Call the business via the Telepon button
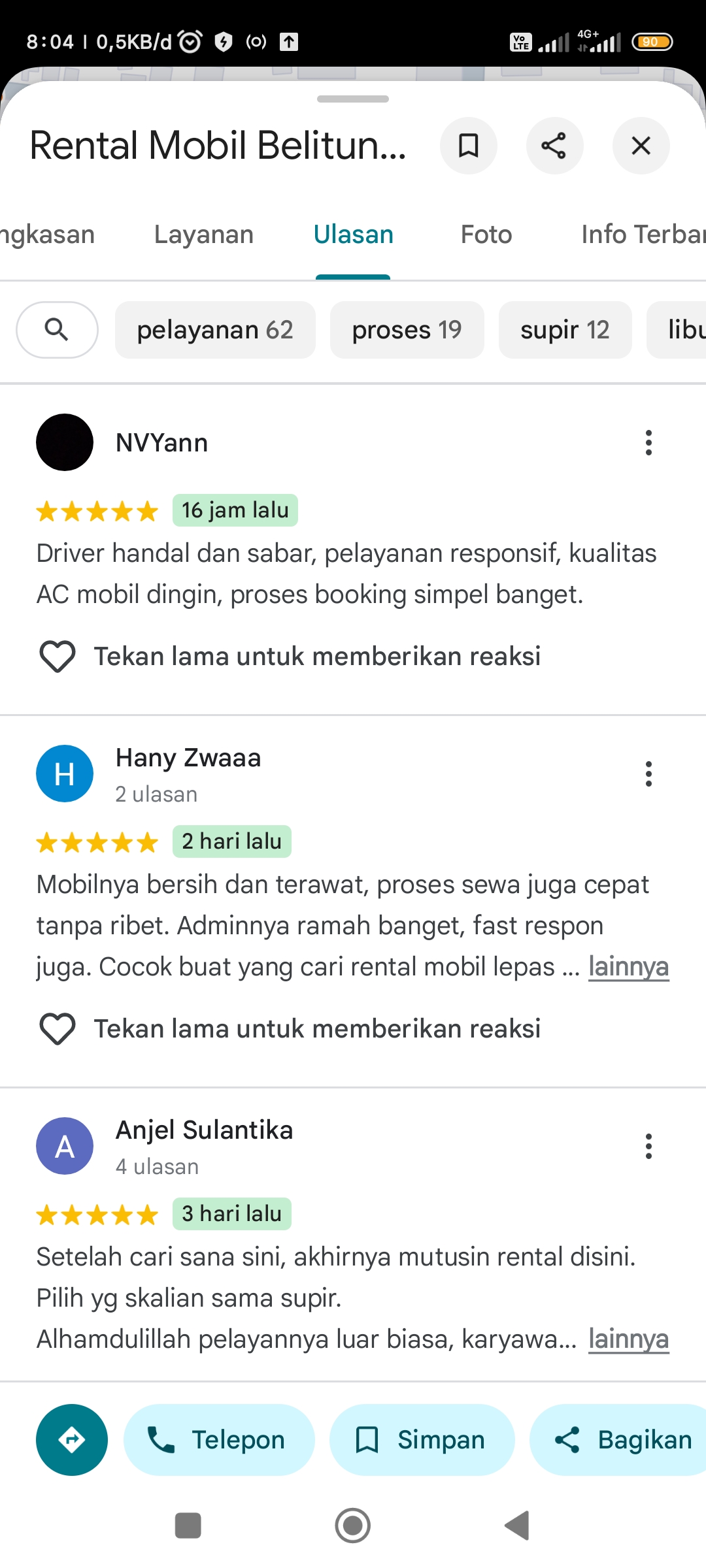The width and height of the screenshot is (706, 1568). click(219, 1440)
